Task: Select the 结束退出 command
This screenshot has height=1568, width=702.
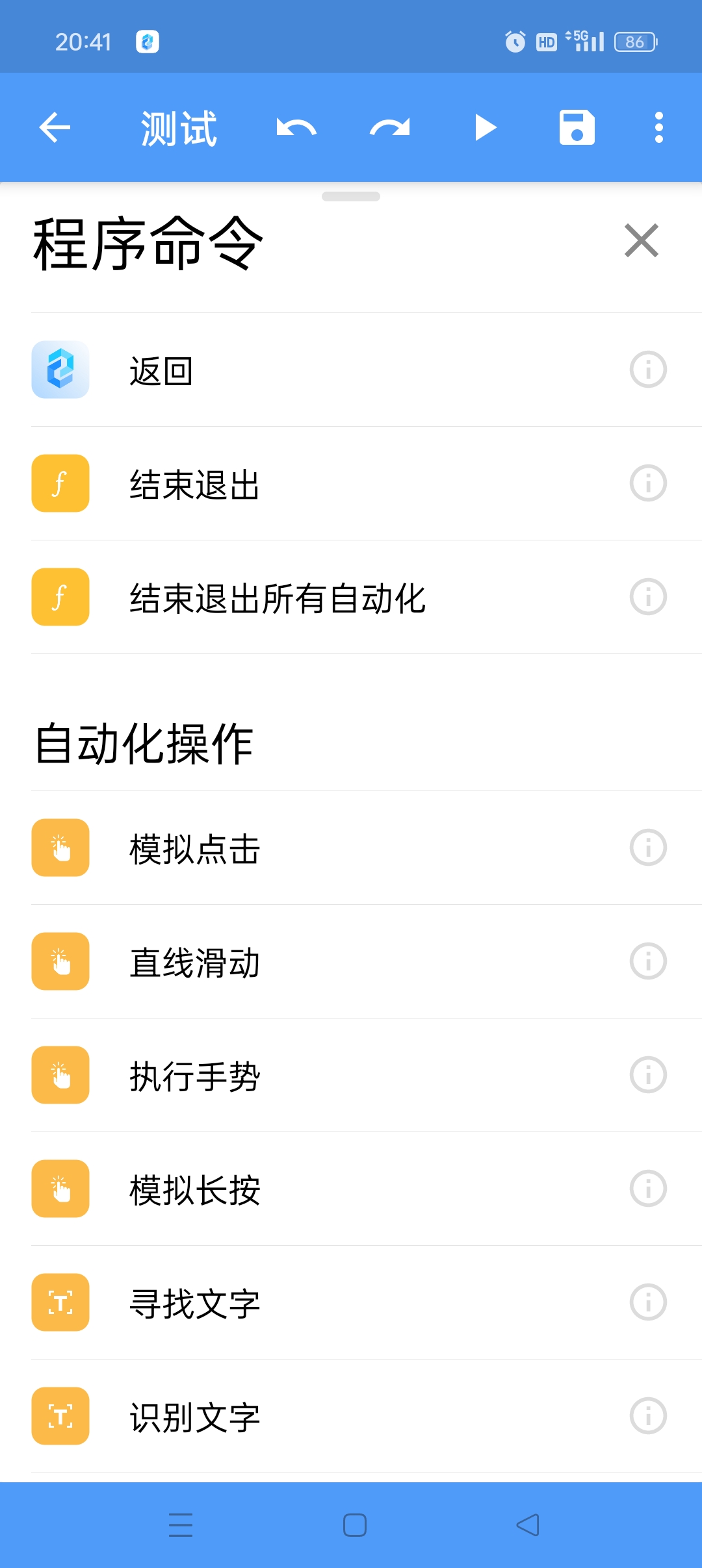Action: click(x=194, y=484)
